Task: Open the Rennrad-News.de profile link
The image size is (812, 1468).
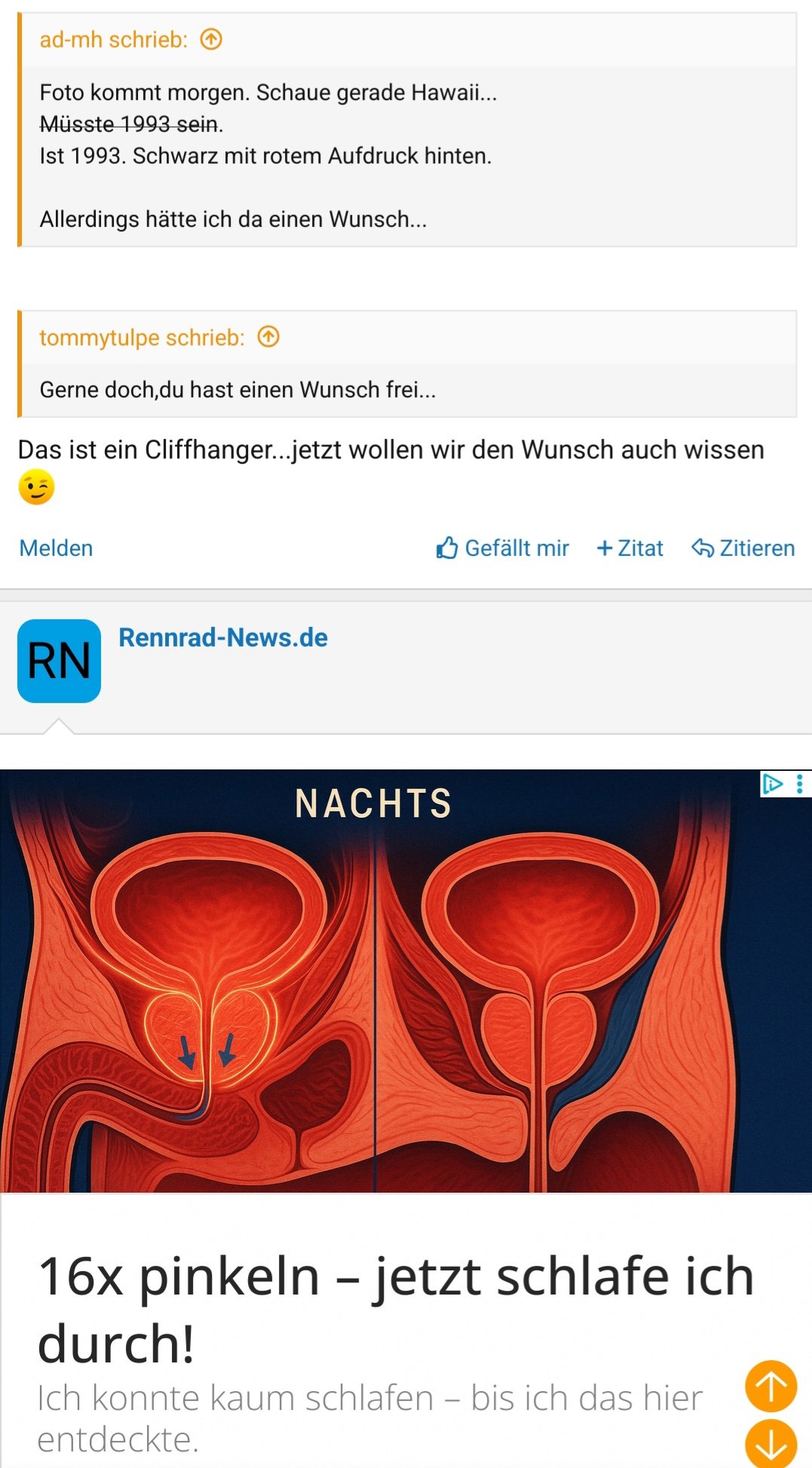Action: coord(223,637)
